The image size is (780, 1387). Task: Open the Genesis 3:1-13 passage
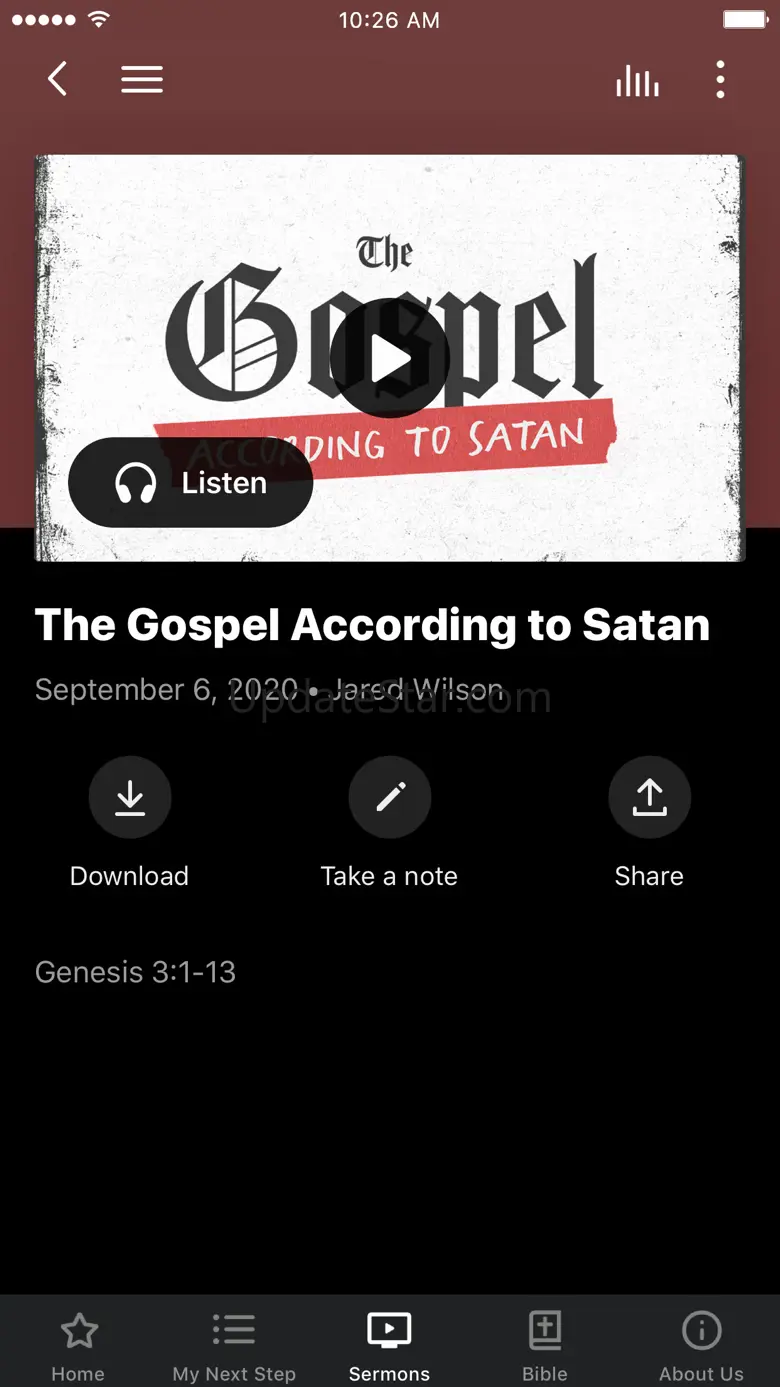click(136, 972)
